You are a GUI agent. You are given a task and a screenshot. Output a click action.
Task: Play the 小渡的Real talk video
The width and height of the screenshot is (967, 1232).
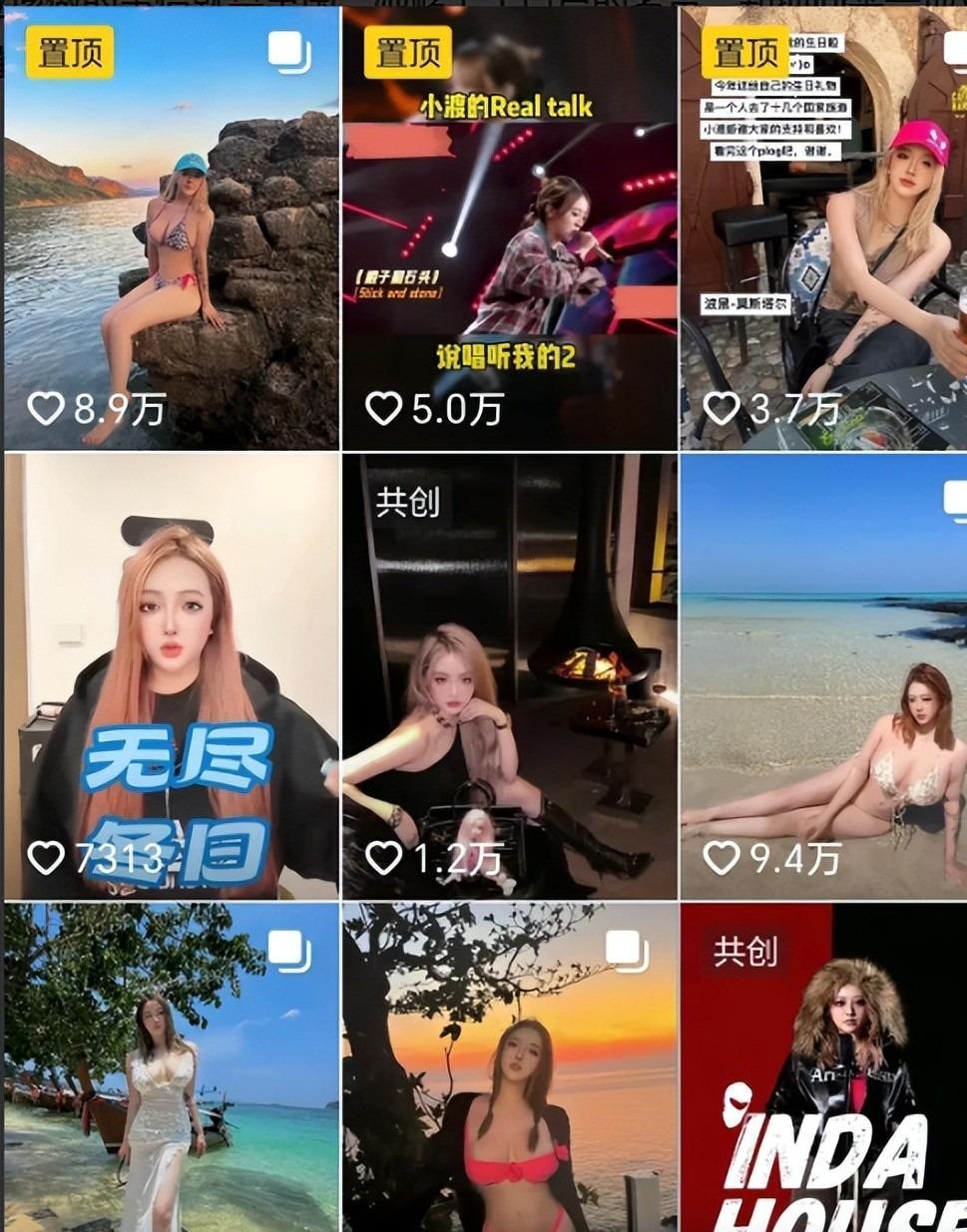tap(509, 229)
